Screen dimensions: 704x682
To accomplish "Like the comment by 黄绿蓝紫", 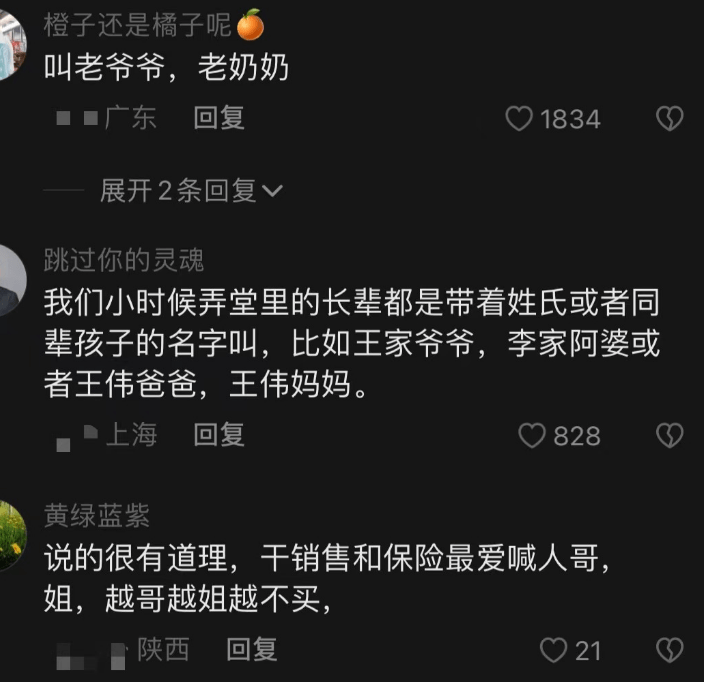I will pyautogui.click(x=553, y=651).
